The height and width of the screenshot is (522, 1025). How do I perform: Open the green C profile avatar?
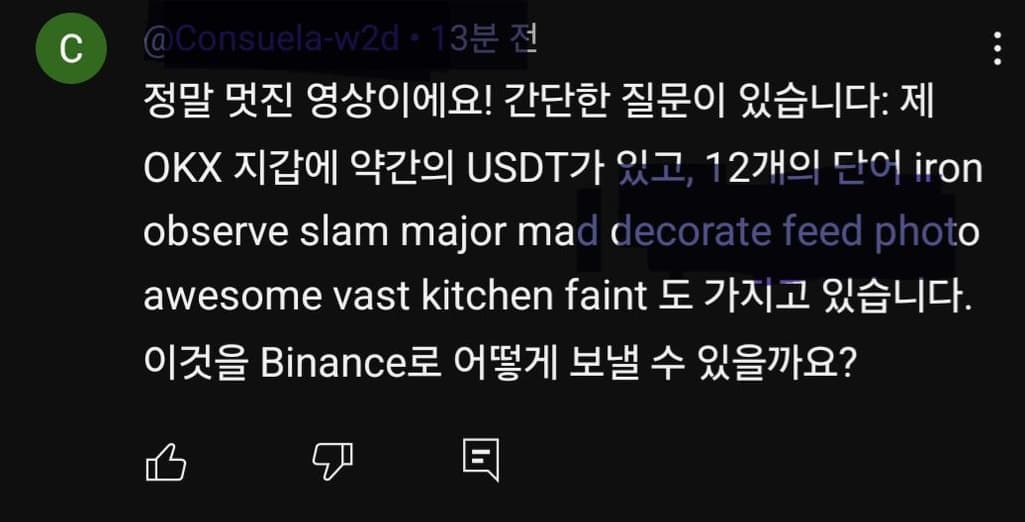pos(71,51)
